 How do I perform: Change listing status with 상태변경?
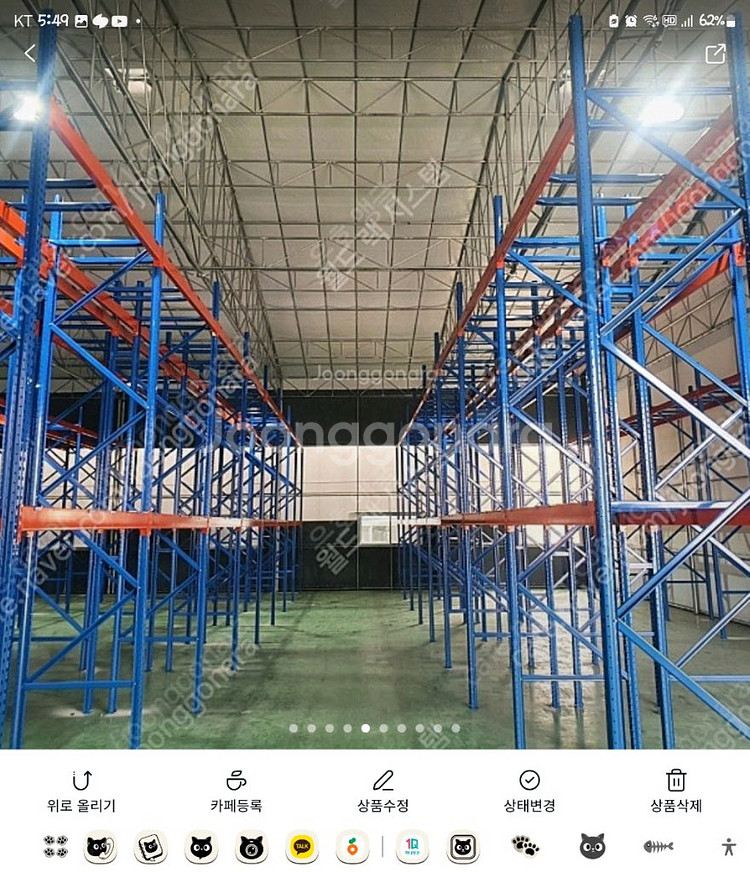529,790
